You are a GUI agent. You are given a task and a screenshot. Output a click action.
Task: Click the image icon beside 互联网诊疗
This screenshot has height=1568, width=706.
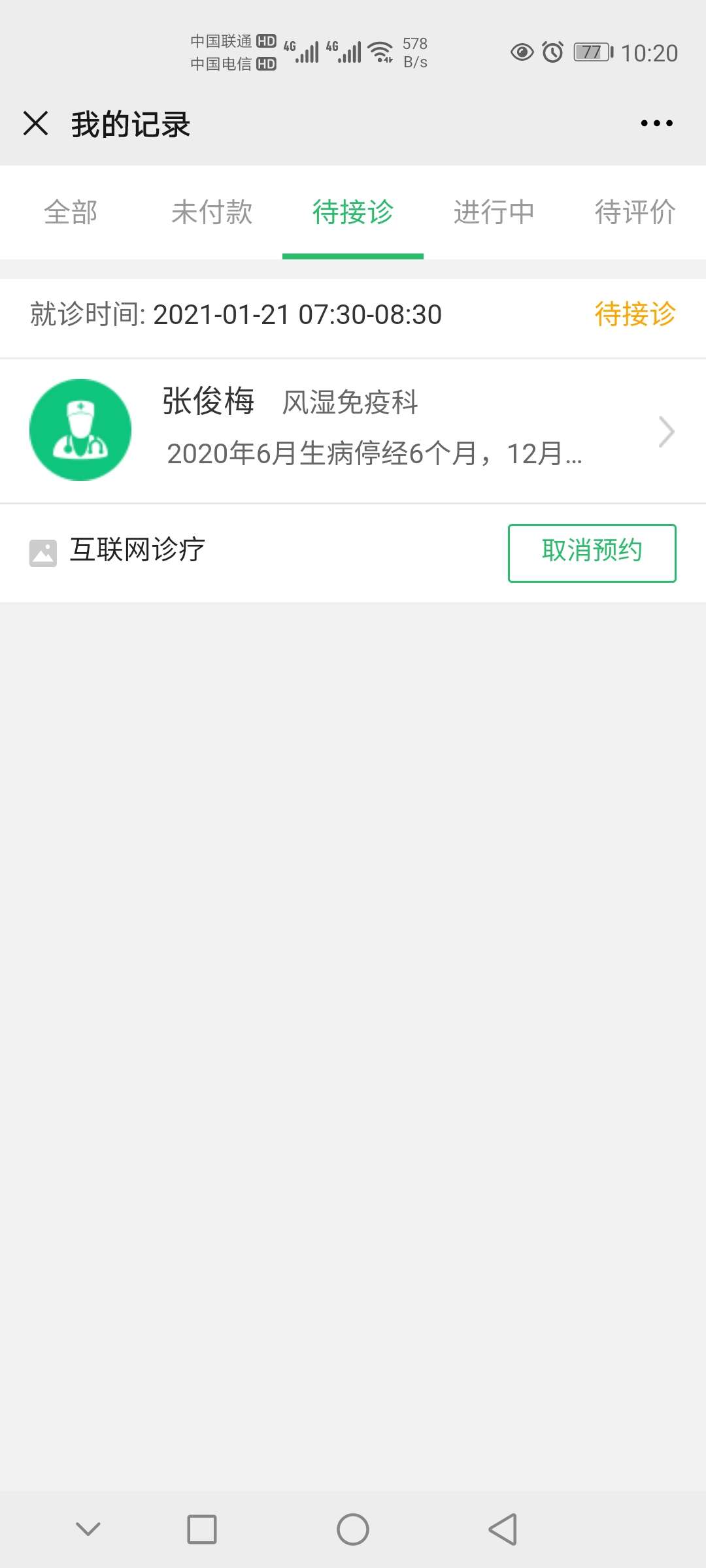click(43, 552)
